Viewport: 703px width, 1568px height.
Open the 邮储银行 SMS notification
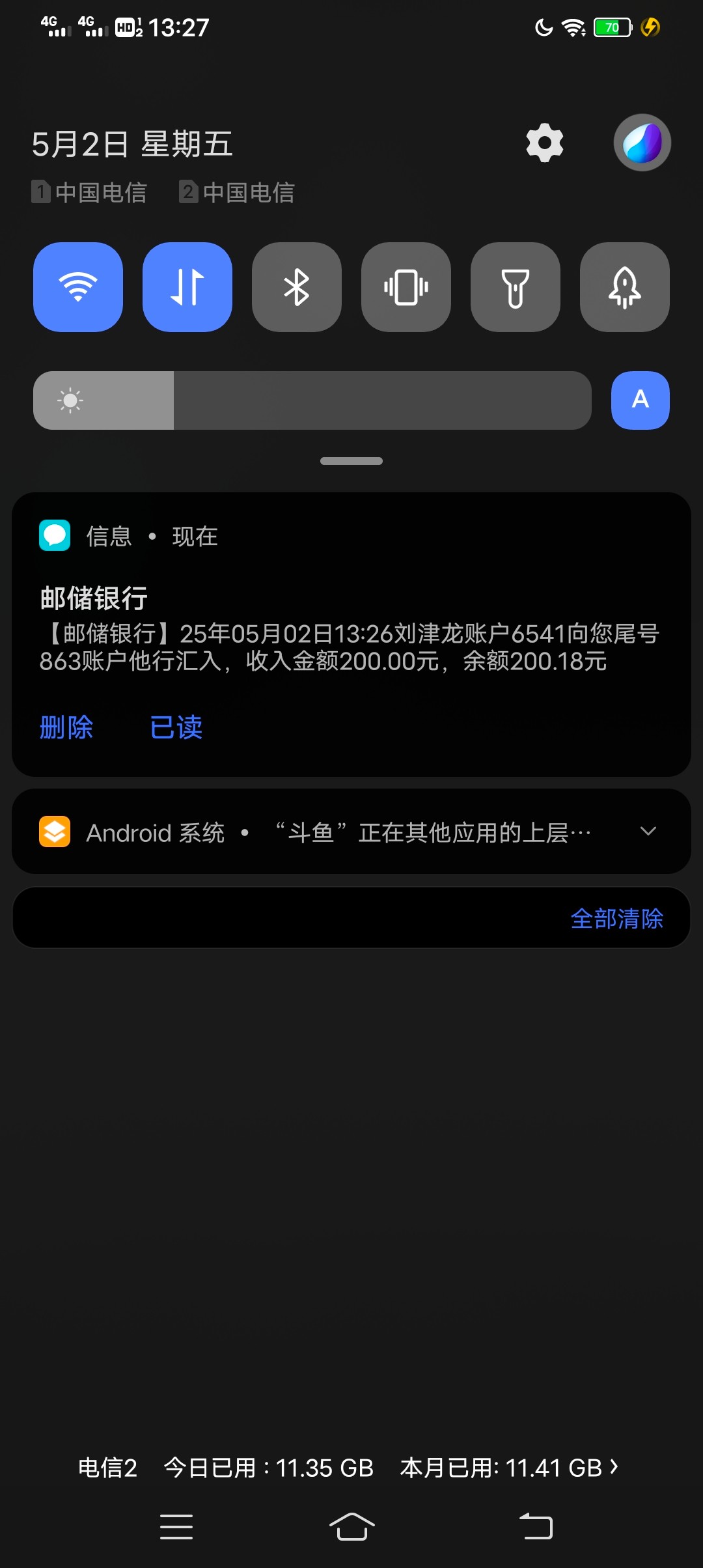tap(351, 629)
